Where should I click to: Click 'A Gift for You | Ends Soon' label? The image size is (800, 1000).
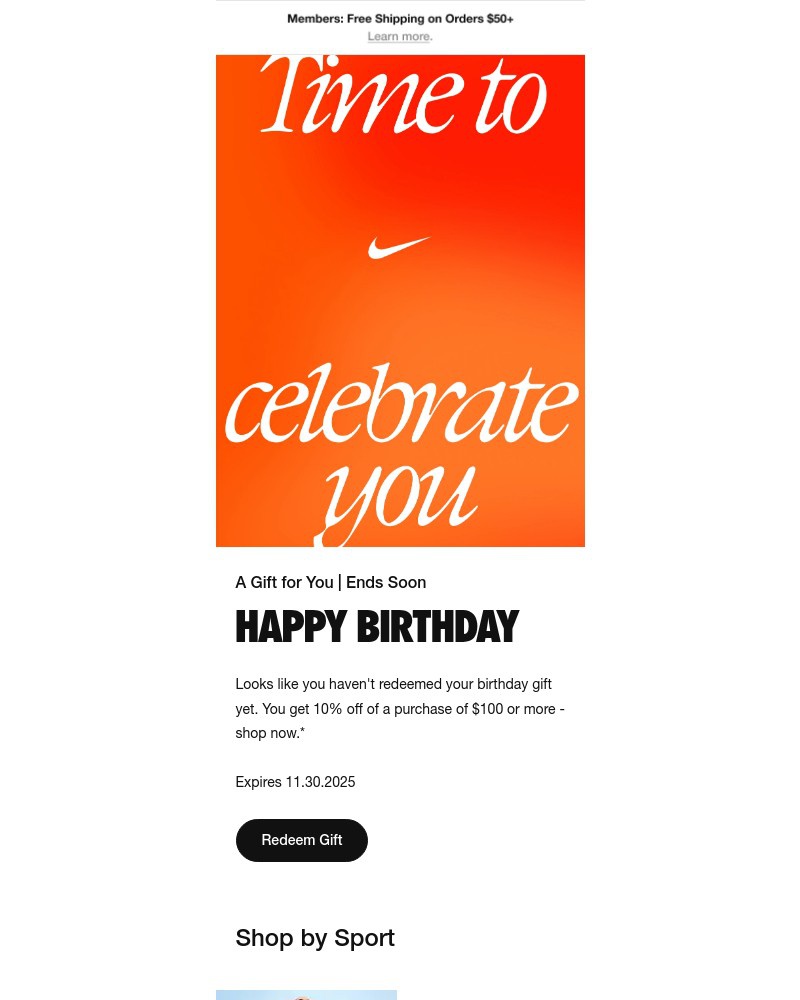330,582
